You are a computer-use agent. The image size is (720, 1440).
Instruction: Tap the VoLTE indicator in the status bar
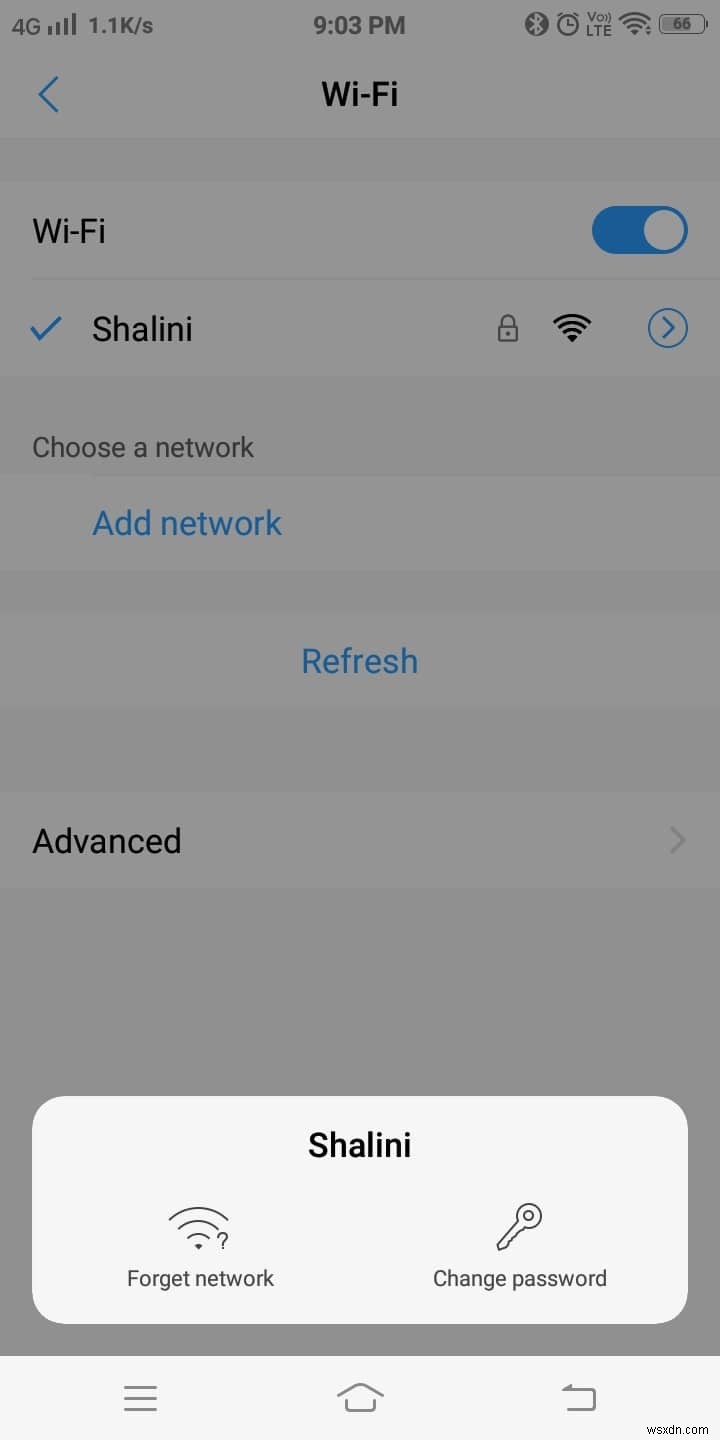pos(598,24)
